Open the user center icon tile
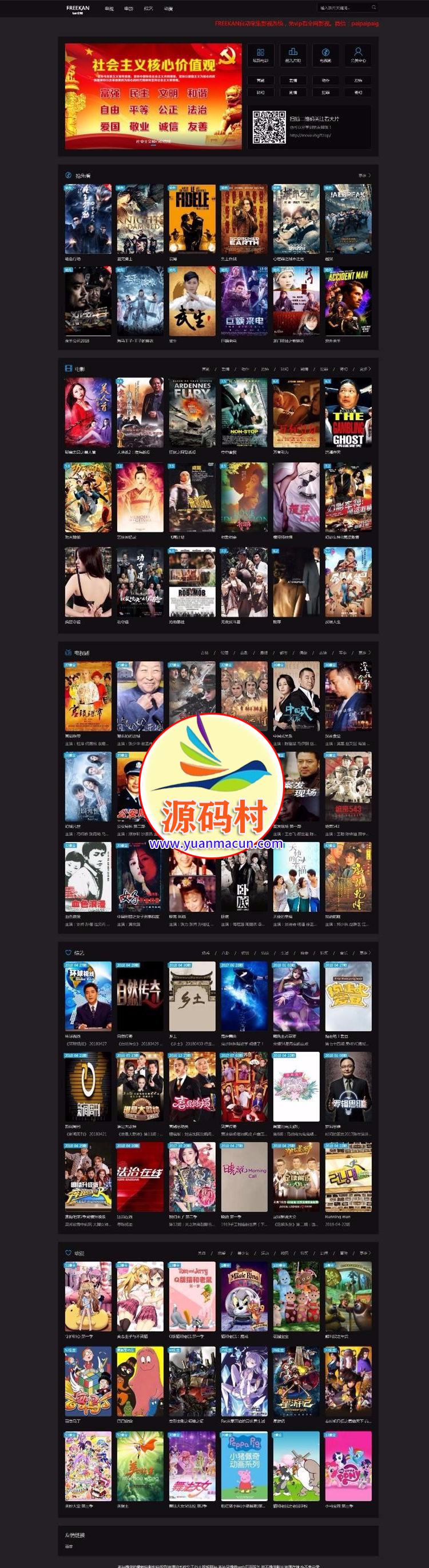 pos(357,55)
